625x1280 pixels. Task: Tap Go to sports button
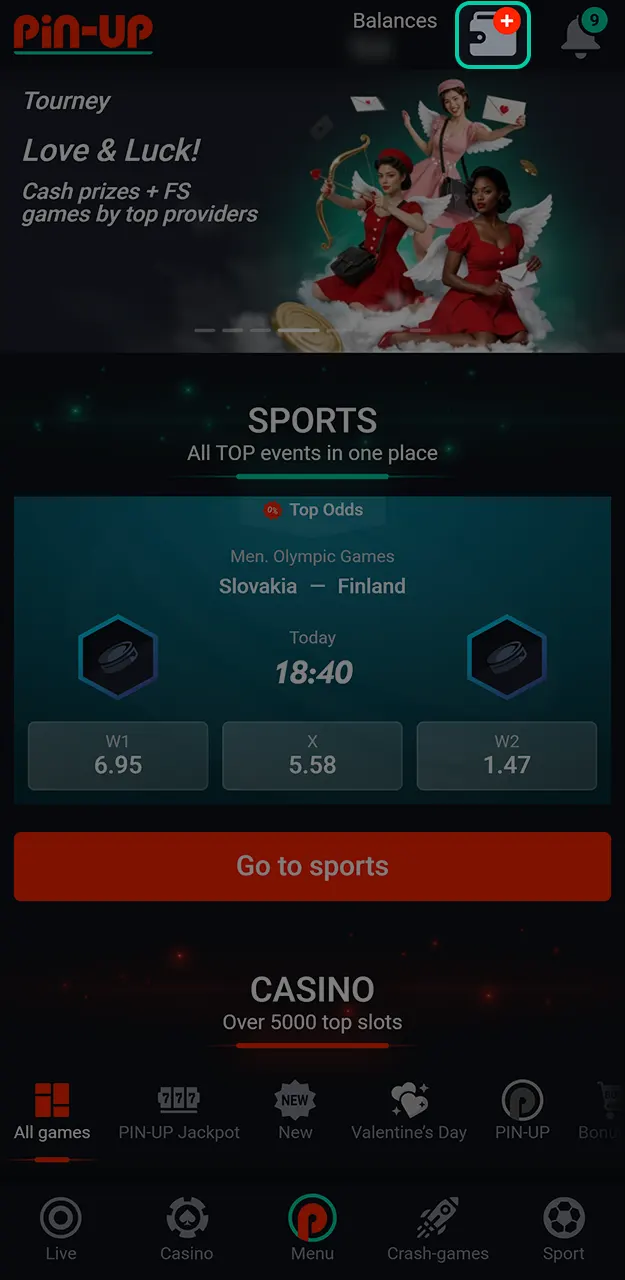click(x=312, y=866)
